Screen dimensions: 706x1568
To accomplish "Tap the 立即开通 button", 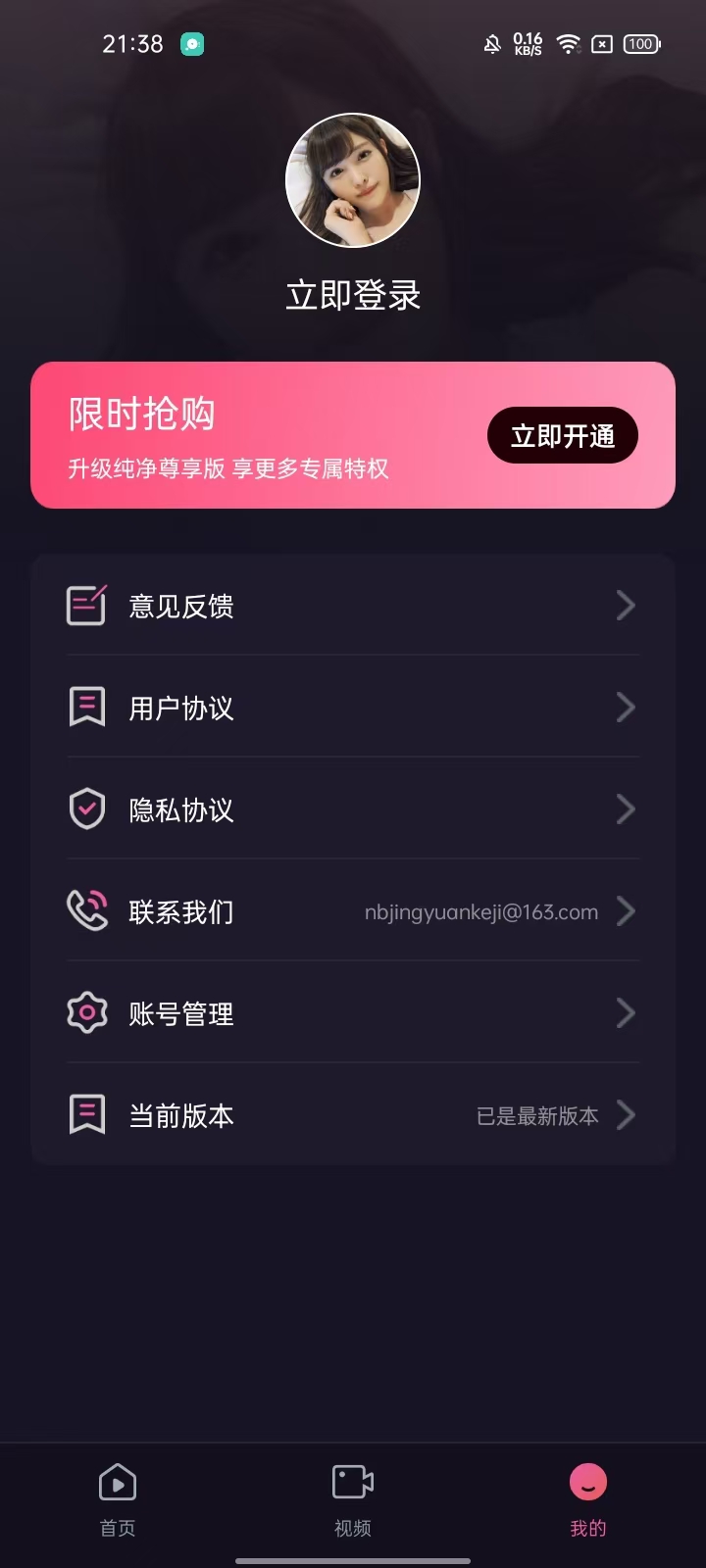I will click(562, 435).
